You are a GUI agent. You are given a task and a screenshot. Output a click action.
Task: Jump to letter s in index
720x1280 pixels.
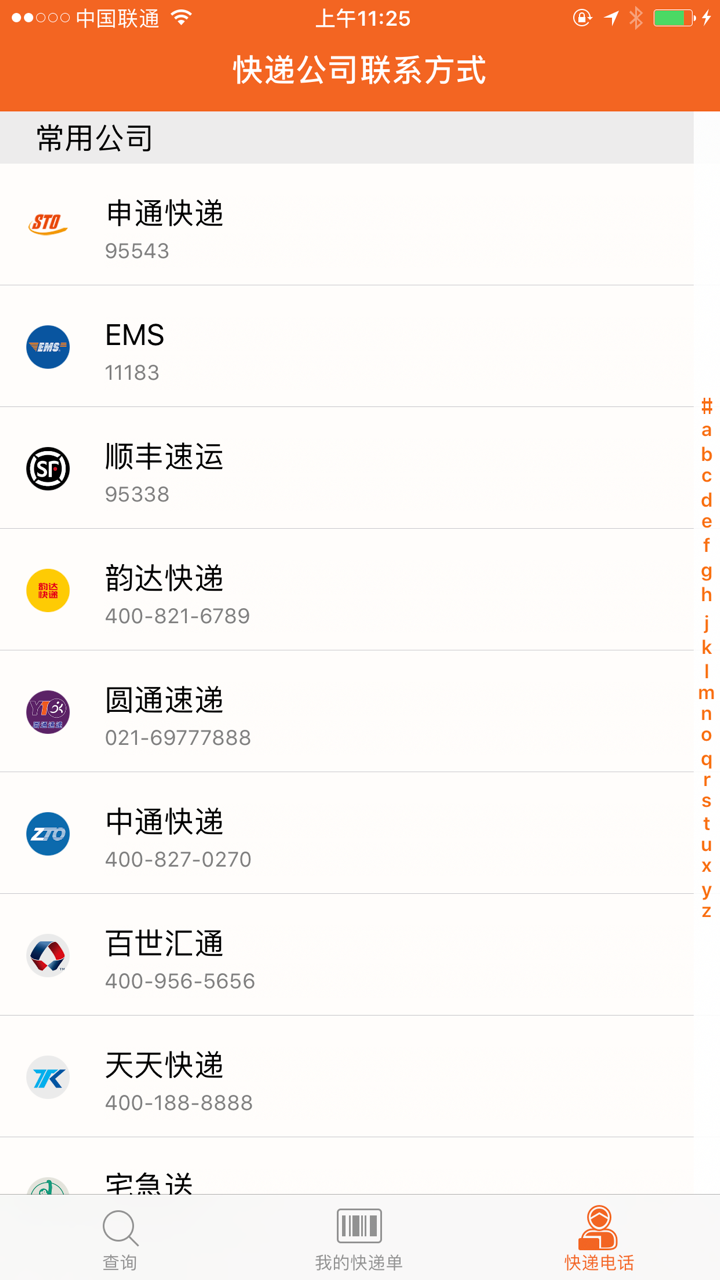click(x=705, y=802)
